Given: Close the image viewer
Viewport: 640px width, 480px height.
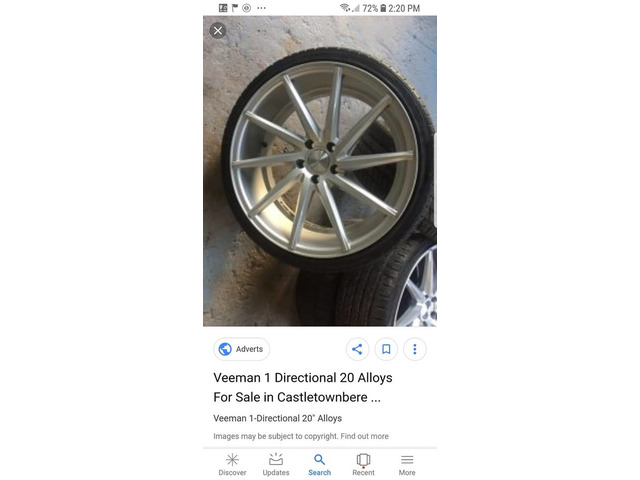Looking at the screenshot, I should coord(218,30).
